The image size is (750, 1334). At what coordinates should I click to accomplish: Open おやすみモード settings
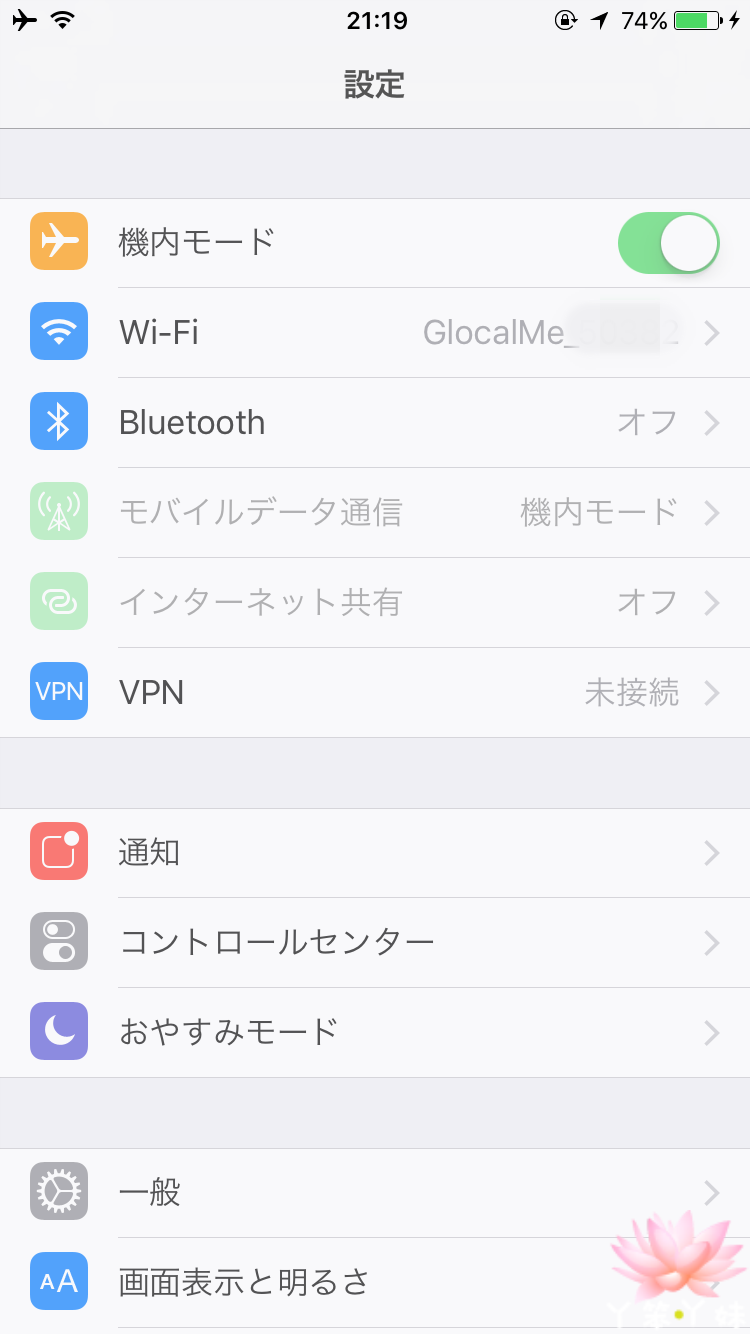point(375,1033)
